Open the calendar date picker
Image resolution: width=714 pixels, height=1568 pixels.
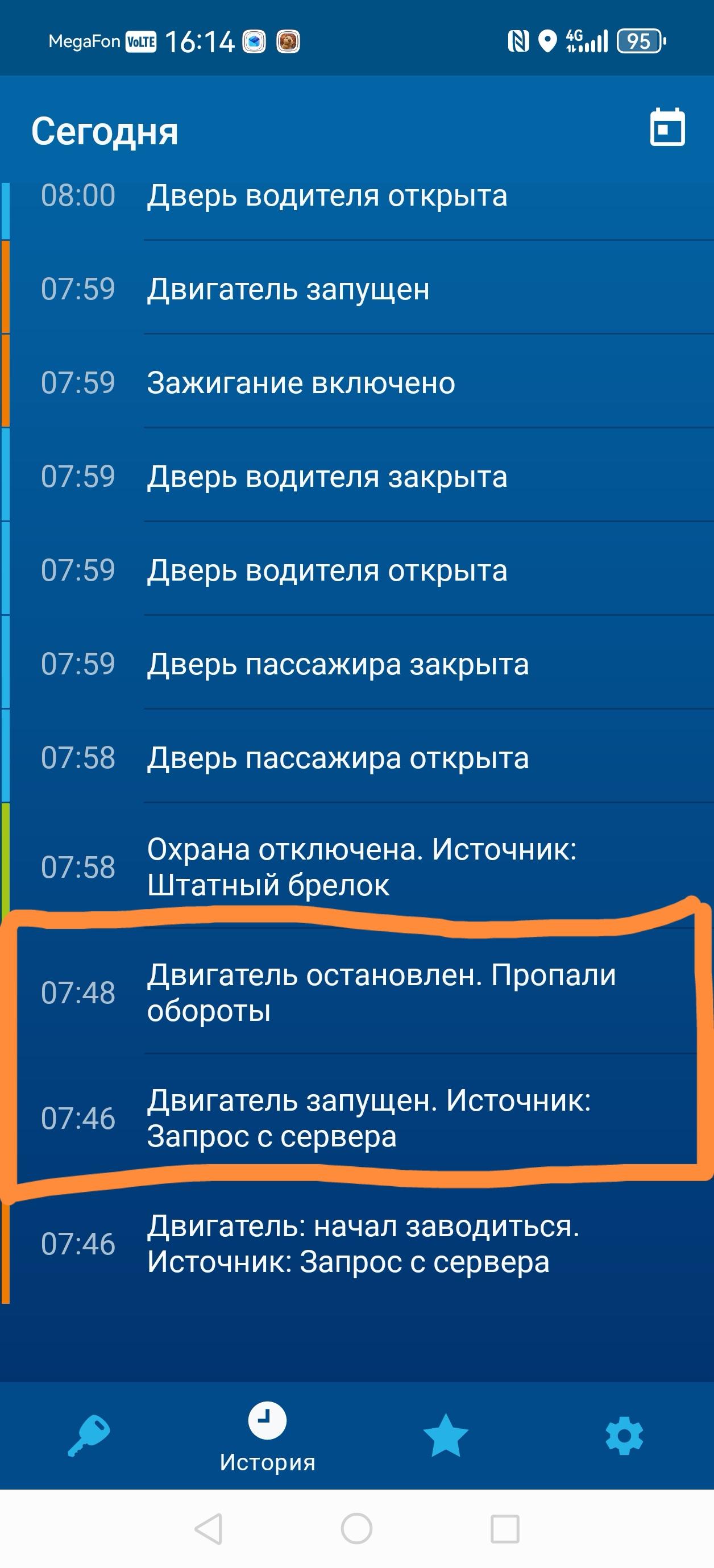(667, 128)
